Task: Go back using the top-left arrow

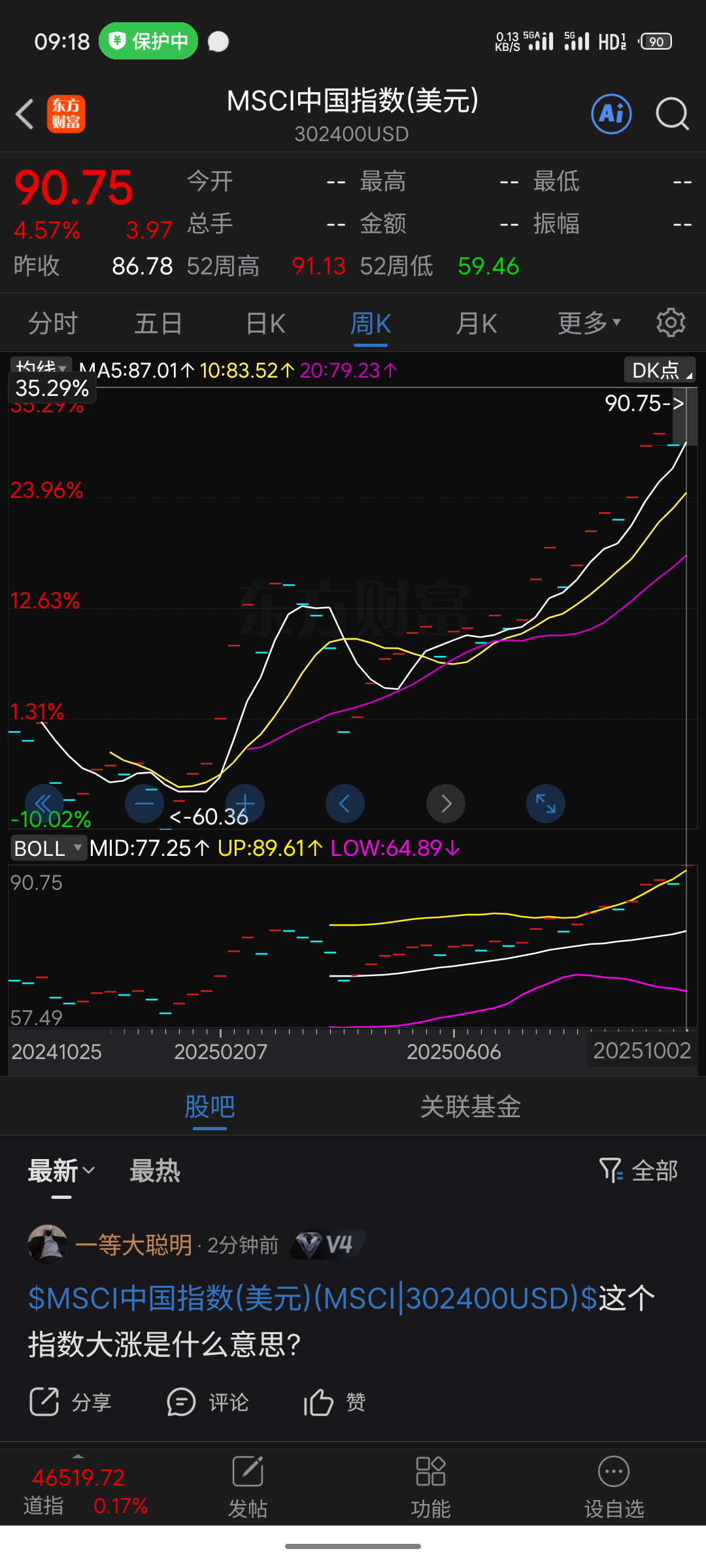Action: click(x=25, y=114)
